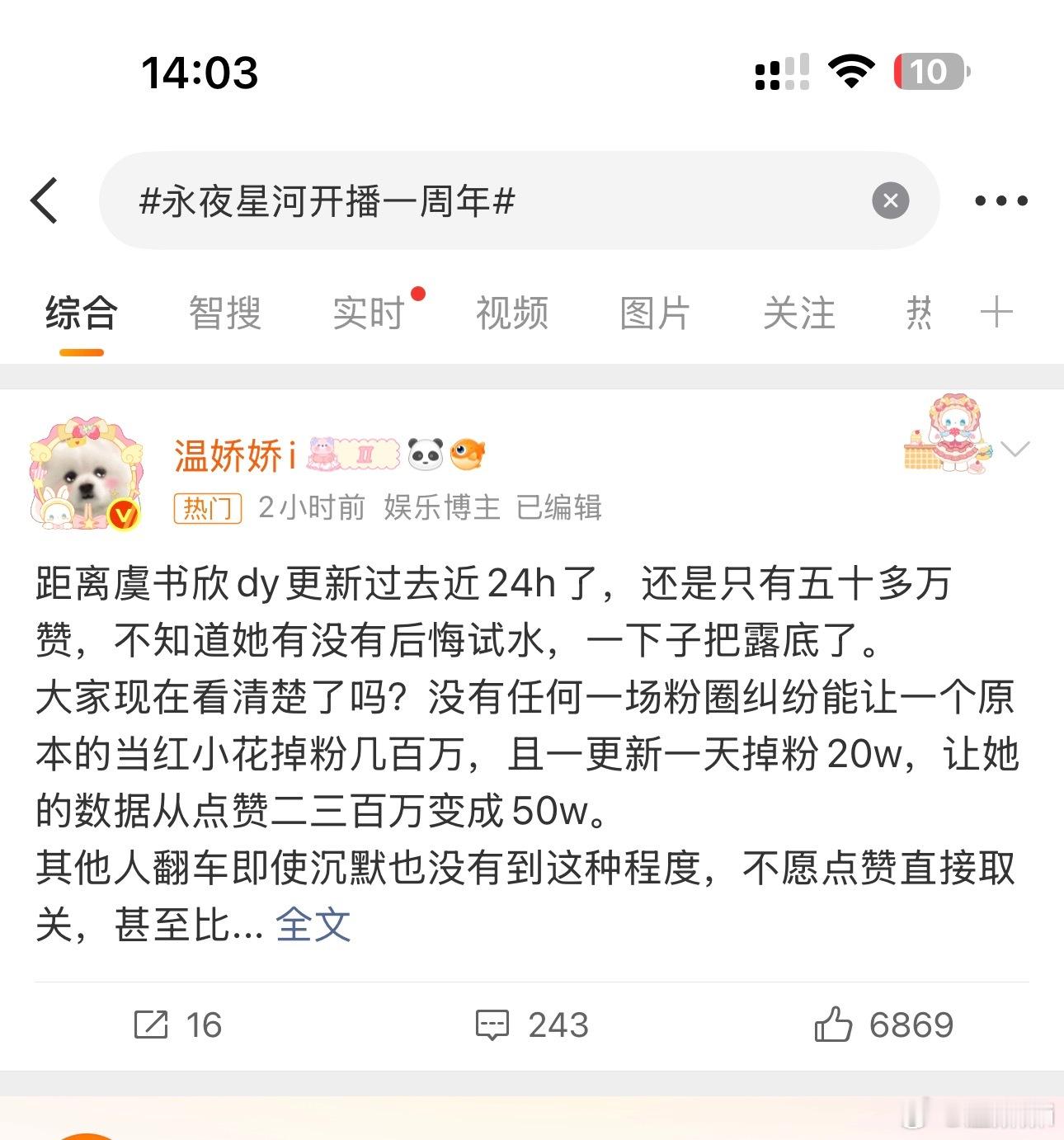Open more tabs with the plus expander
Screen dimensions: 1064x1140
click(997, 313)
